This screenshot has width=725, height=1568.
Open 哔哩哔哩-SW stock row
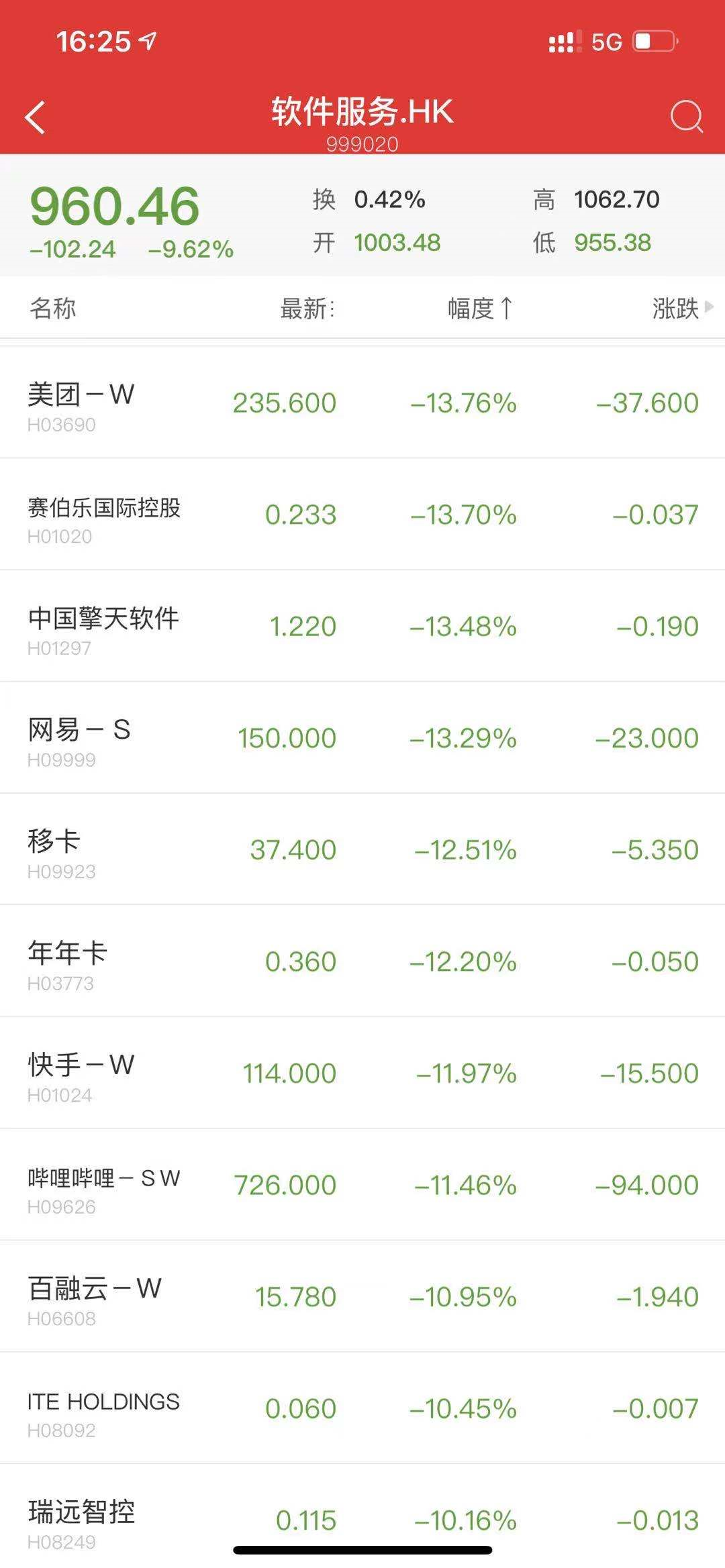pos(362,1185)
